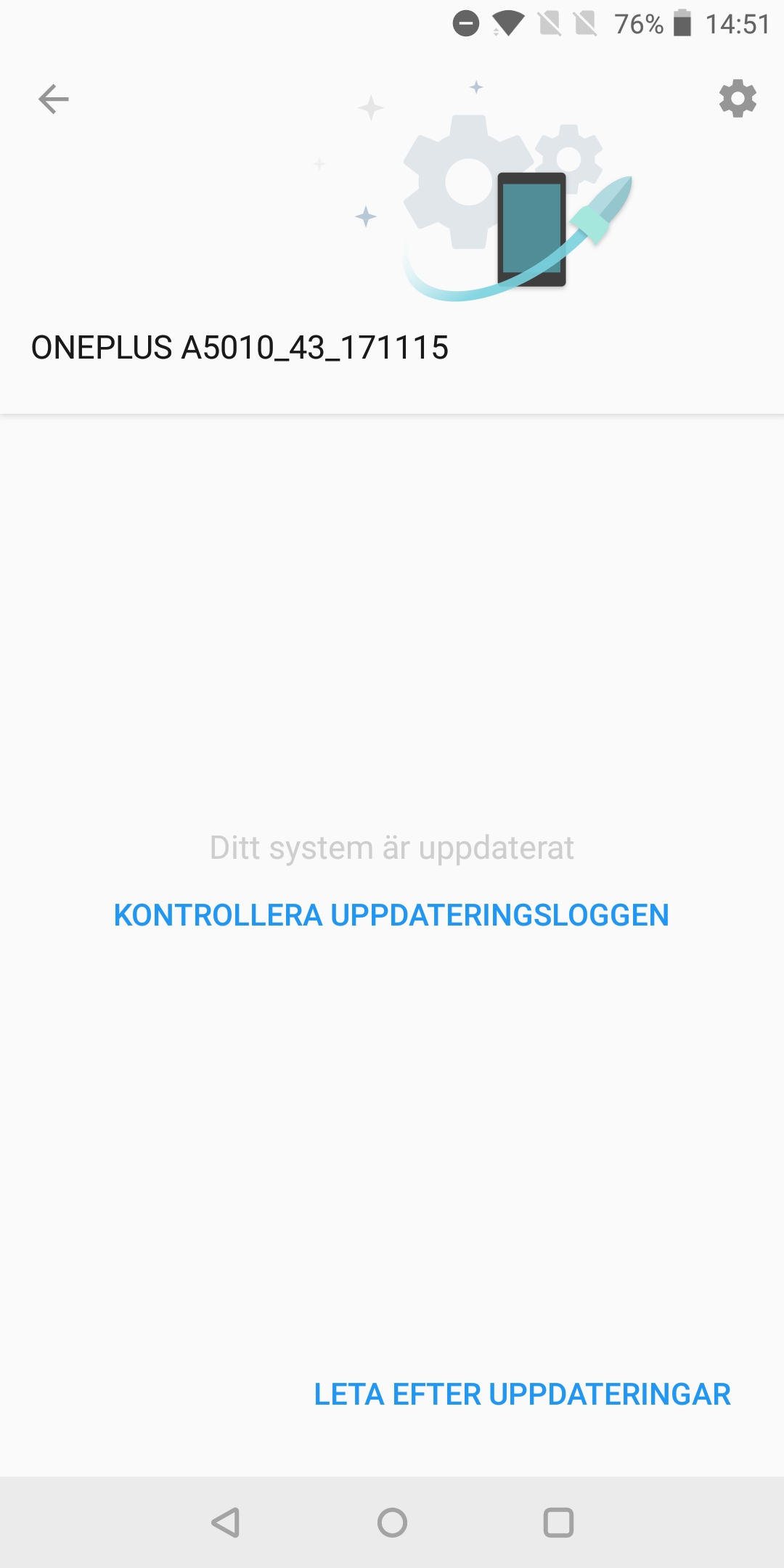Open the recent apps overview
The image size is (784, 1568).
click(x=558, y=1522)
